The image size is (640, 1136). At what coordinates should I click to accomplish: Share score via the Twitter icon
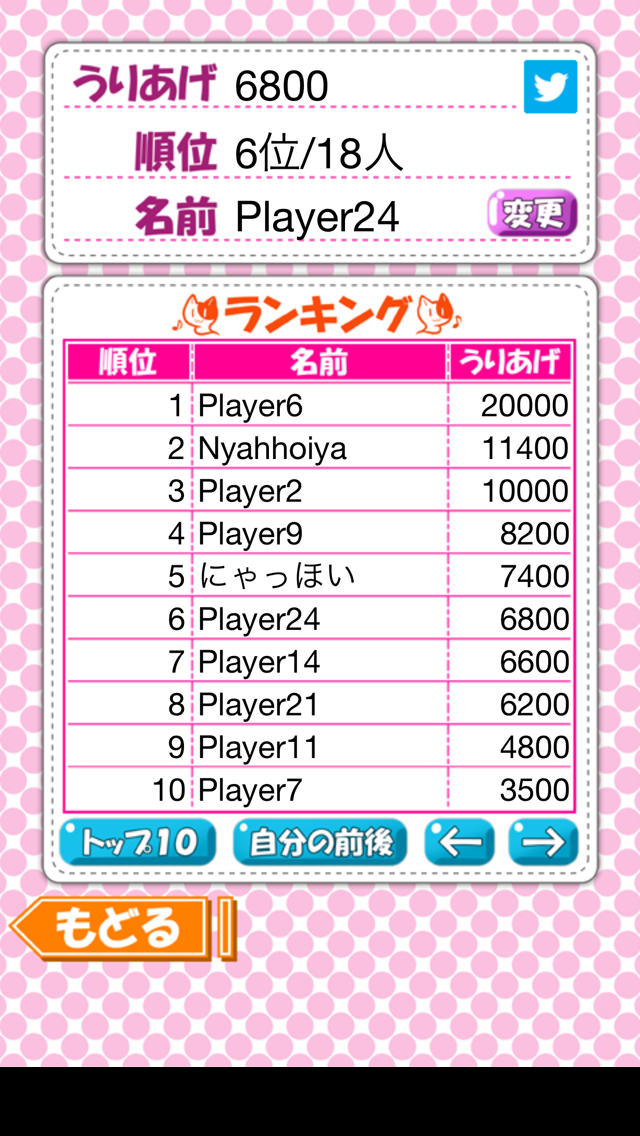pyautogui.click(x=550, y=87)
